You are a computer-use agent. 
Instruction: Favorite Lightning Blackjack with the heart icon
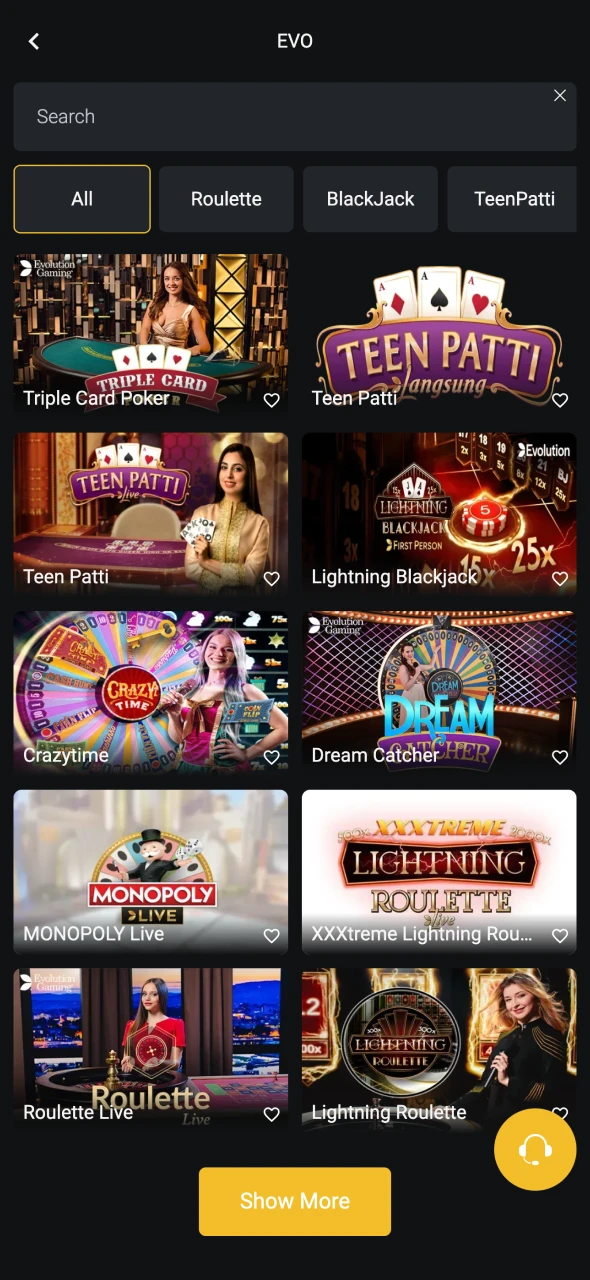(x=560, y=579)
